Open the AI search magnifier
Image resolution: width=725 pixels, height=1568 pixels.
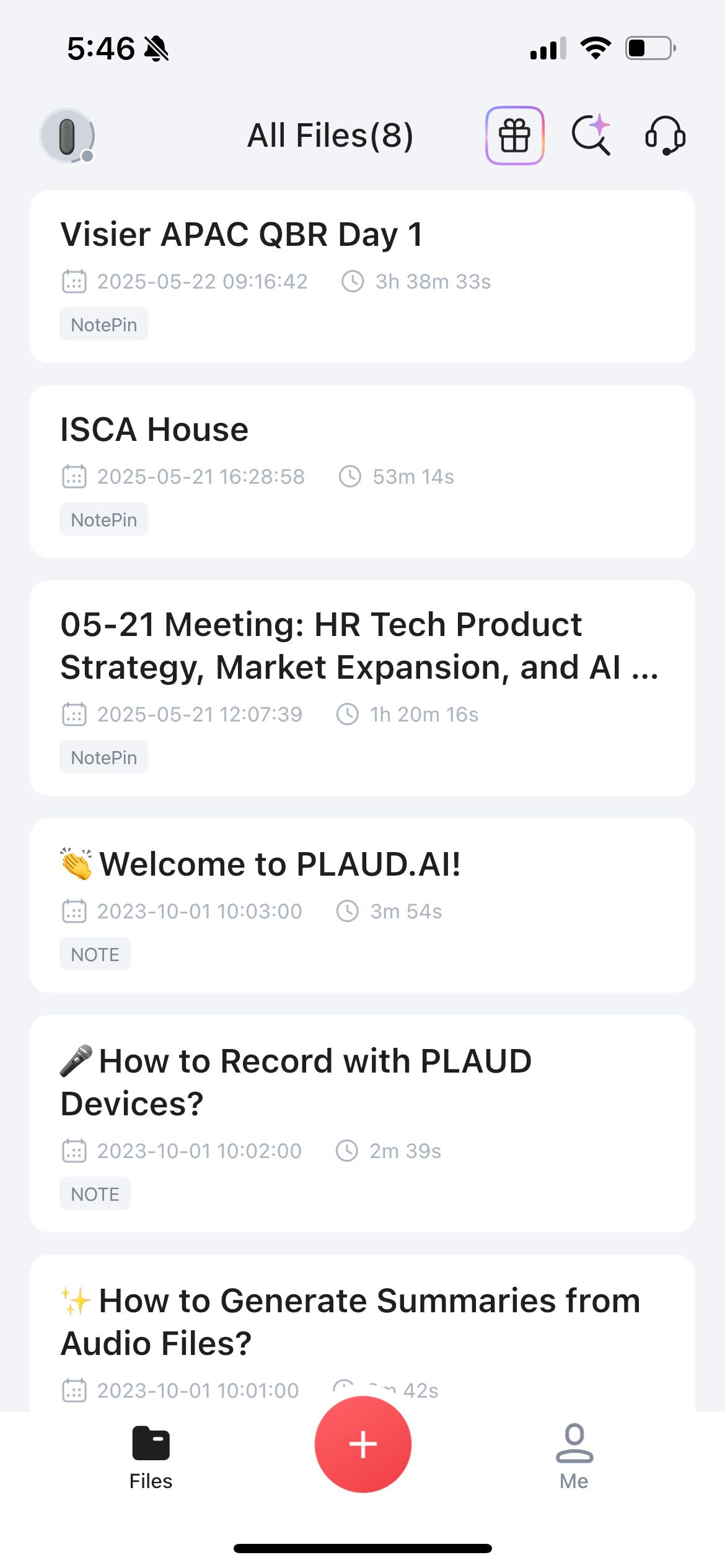click(591, 135)
